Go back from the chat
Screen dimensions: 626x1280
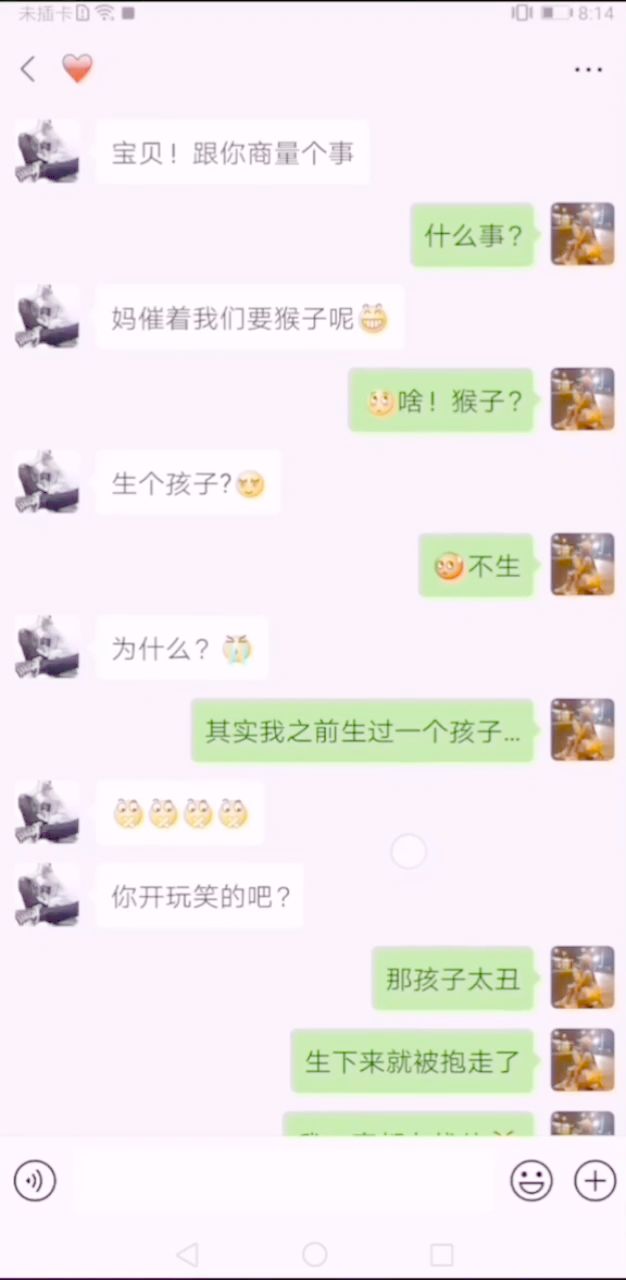click(x=28, y=69)
